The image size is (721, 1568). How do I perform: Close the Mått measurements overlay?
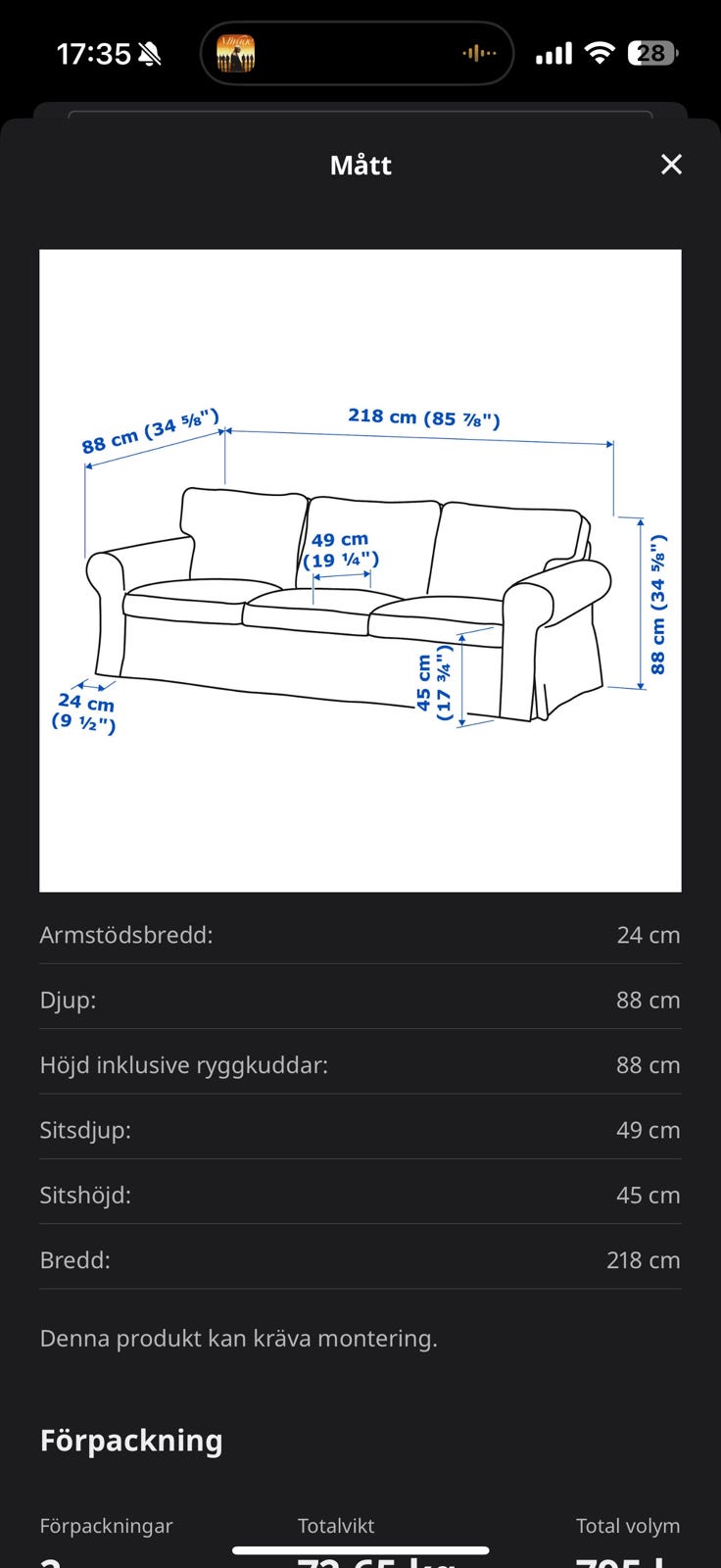pos(671,165)
